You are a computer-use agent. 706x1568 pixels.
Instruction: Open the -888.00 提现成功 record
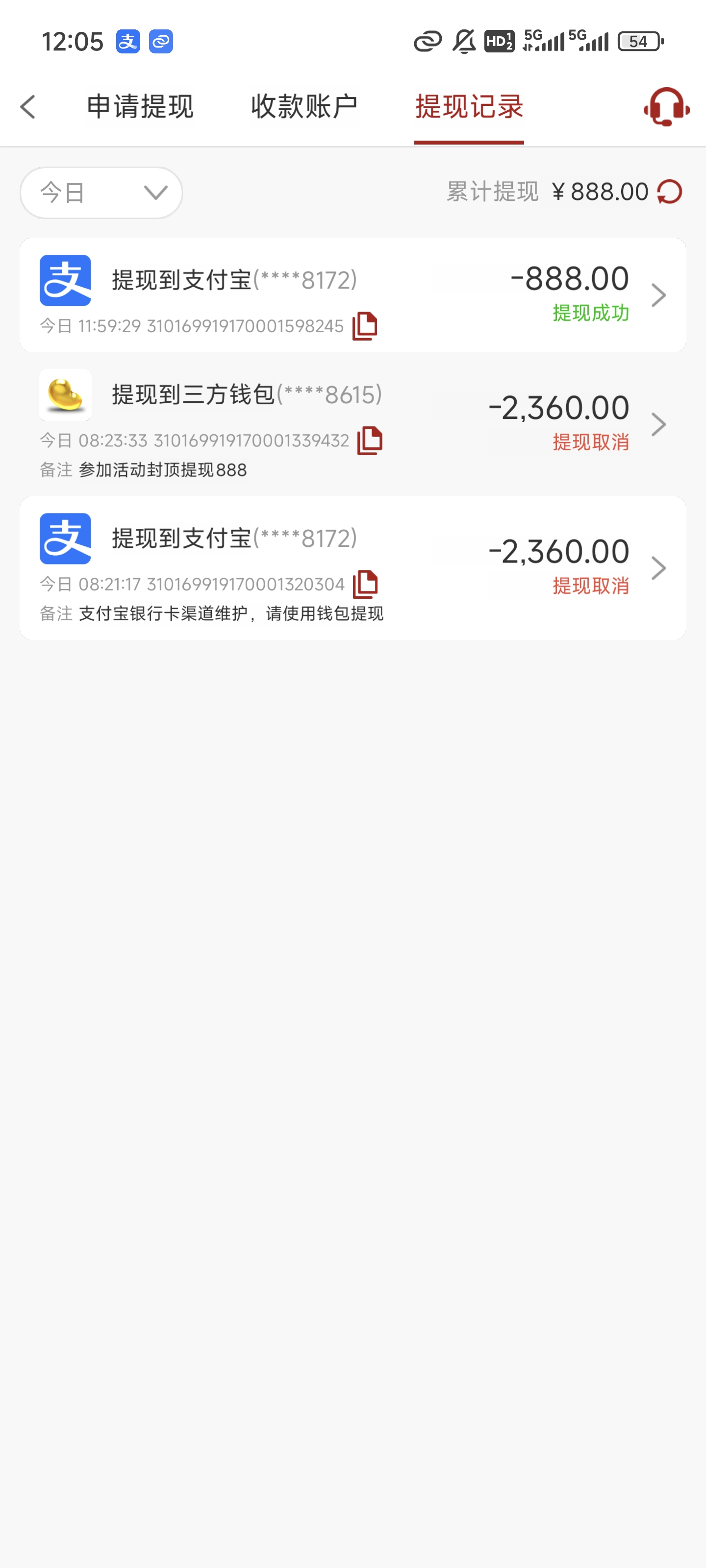[353, 295]
